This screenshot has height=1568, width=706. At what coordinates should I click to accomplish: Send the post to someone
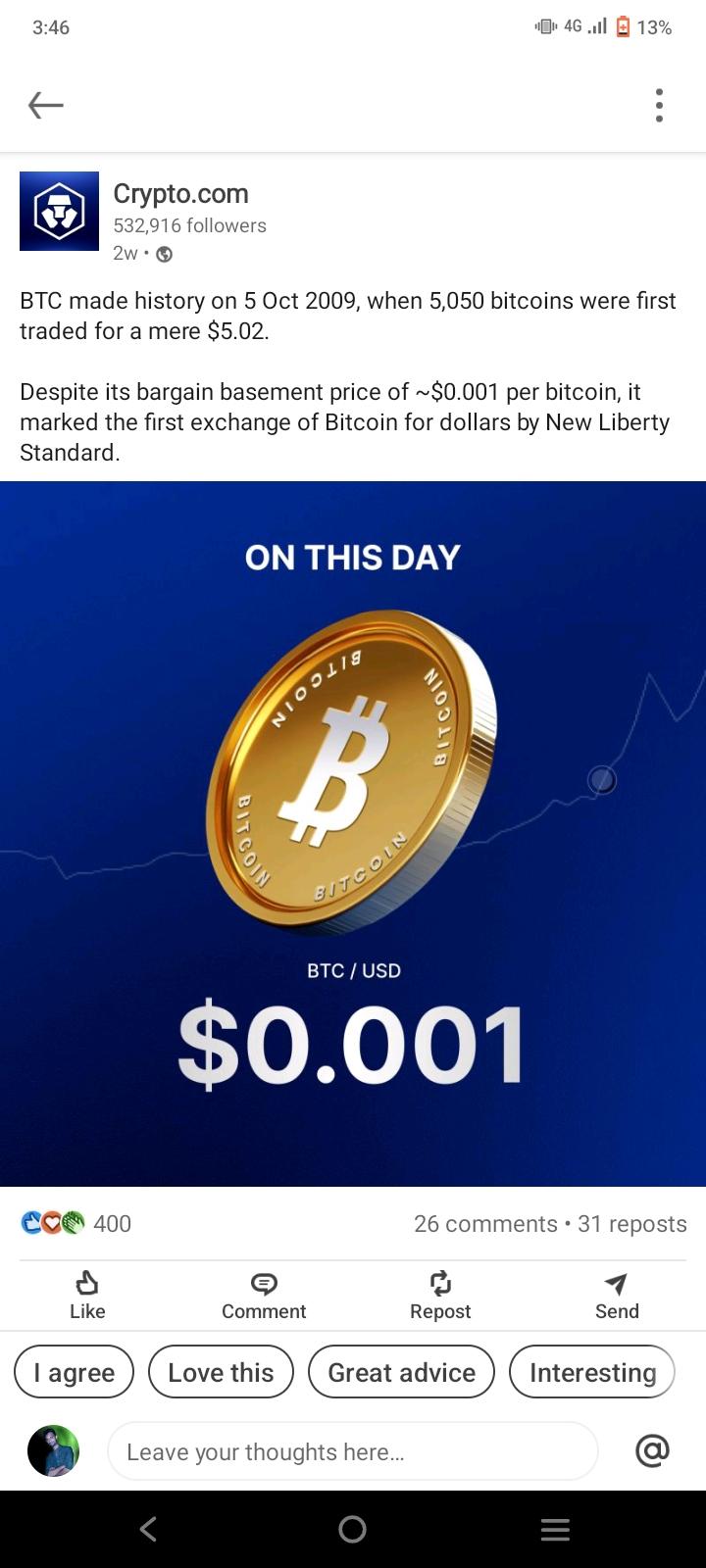pyautogui.click(x=617, y=1296)
